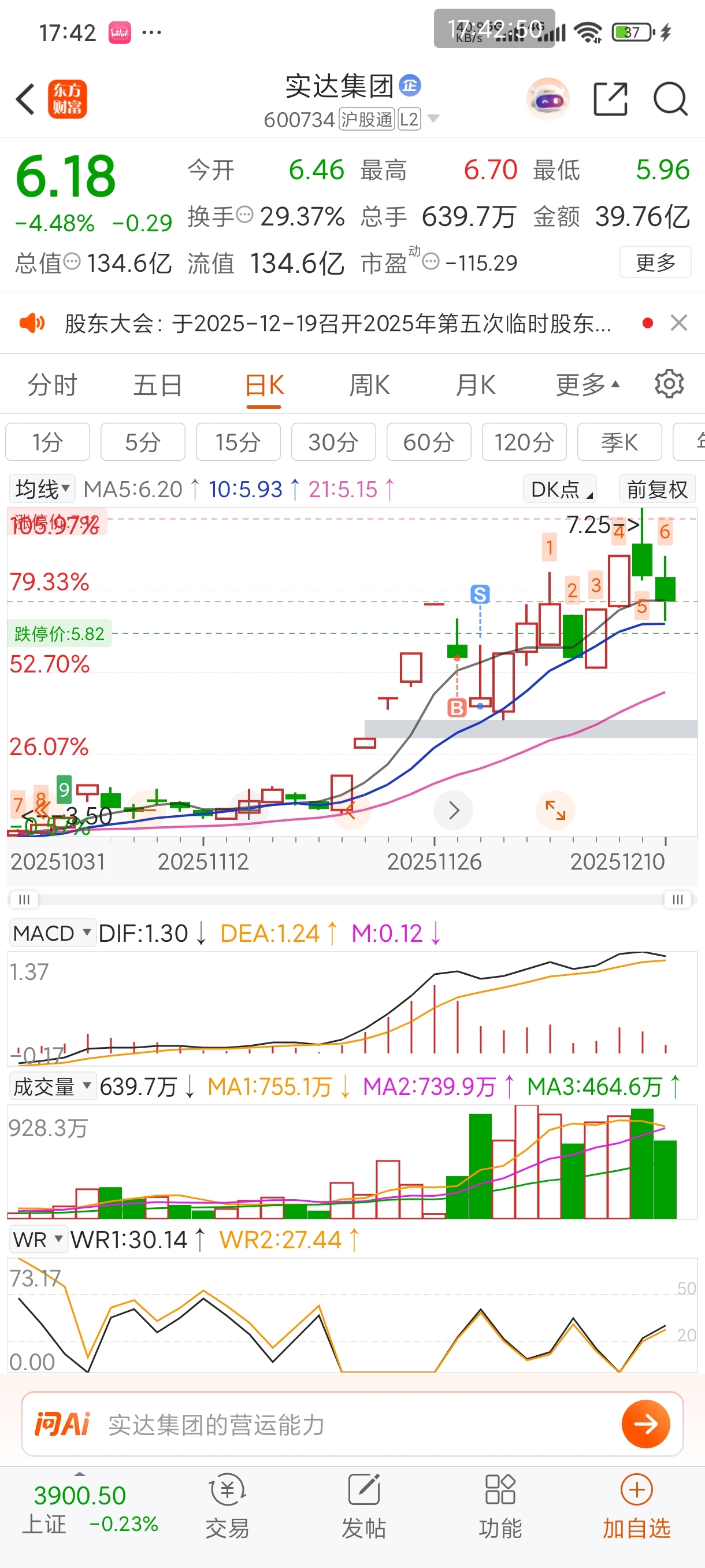Open the AI robot assistant avatar
Screen dimensions: 705x1568
(x=547, y=99)
